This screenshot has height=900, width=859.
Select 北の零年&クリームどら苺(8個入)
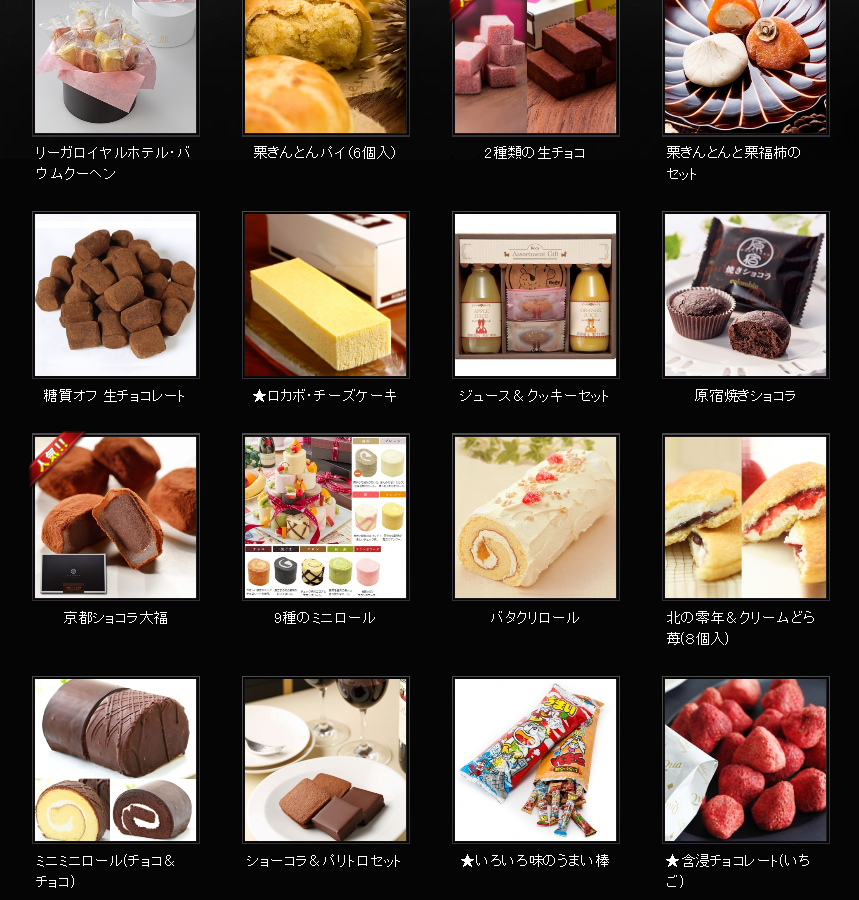click(x=745, y=517)
